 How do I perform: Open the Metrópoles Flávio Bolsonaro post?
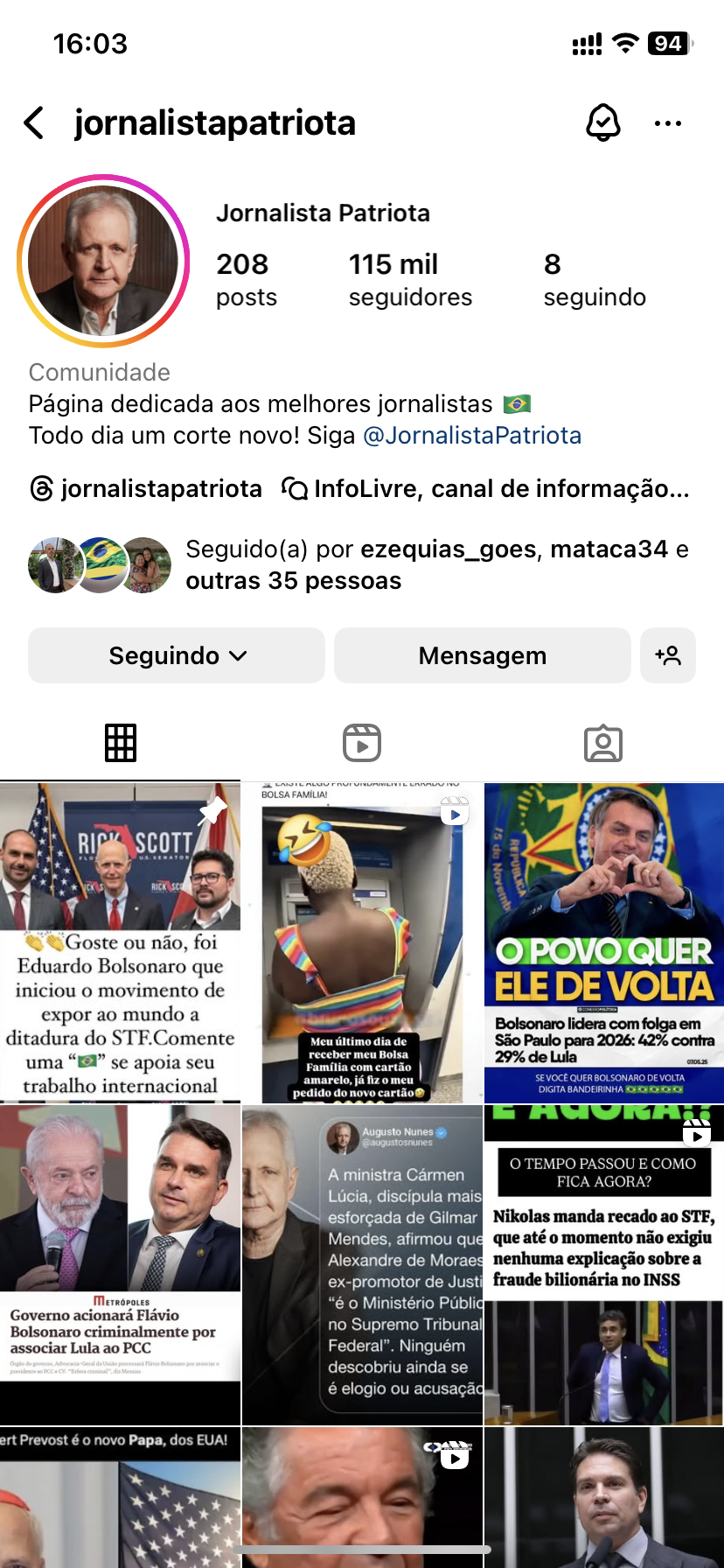point(120,1263)
